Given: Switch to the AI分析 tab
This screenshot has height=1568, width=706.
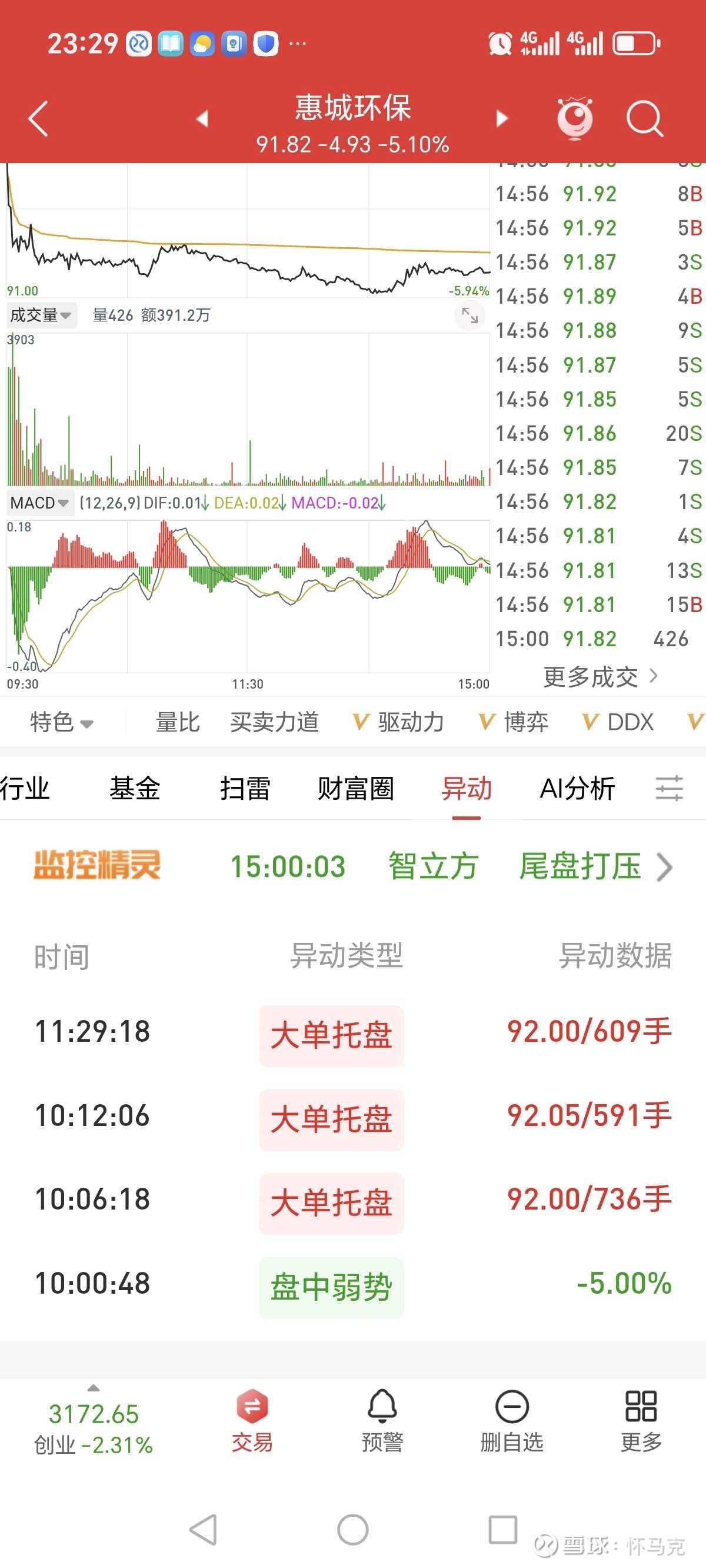Looking at the screenshot, I should [577, 789].
